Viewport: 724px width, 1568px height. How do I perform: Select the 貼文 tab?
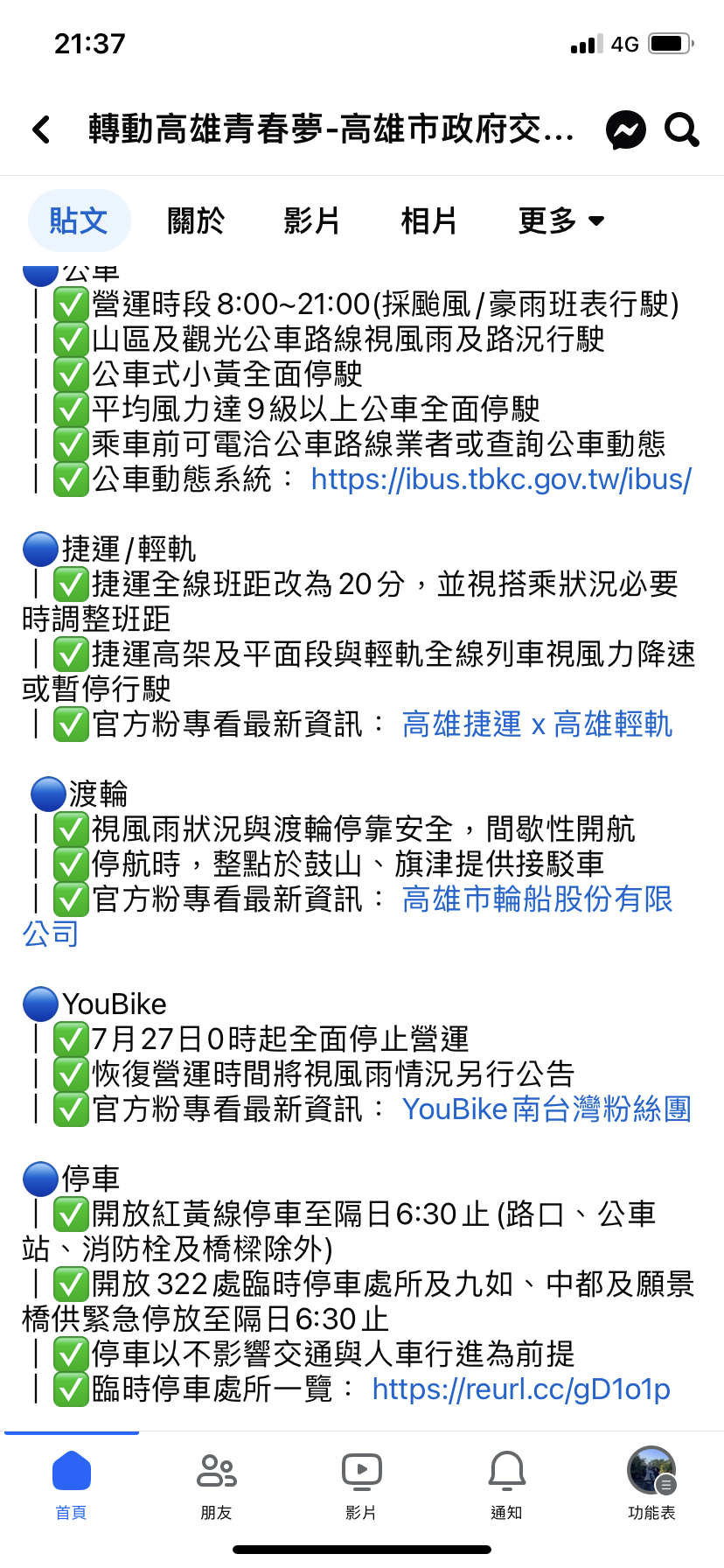[79, 220]
